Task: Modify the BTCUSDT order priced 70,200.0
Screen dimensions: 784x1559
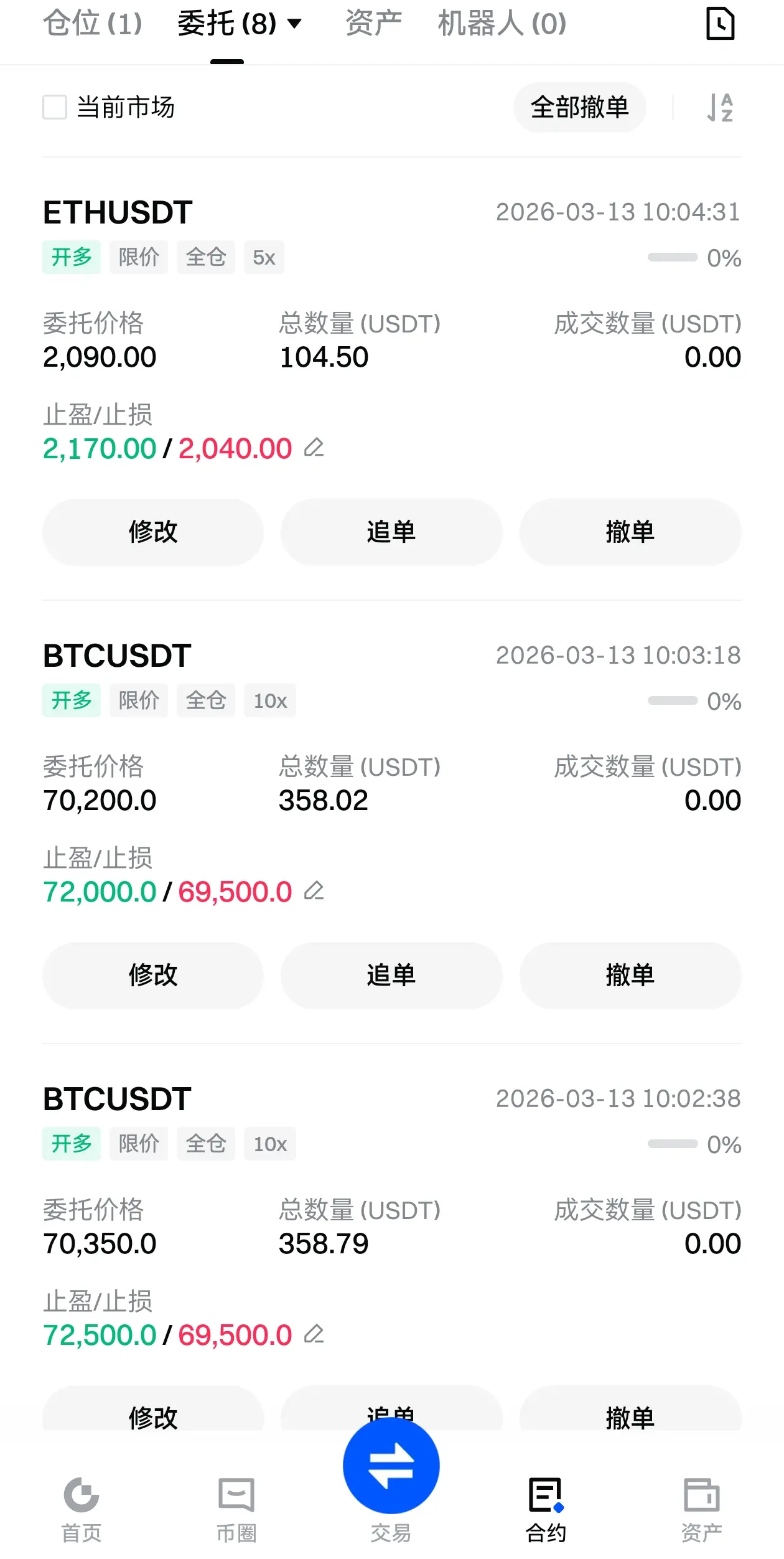Action: pos(153,976)
